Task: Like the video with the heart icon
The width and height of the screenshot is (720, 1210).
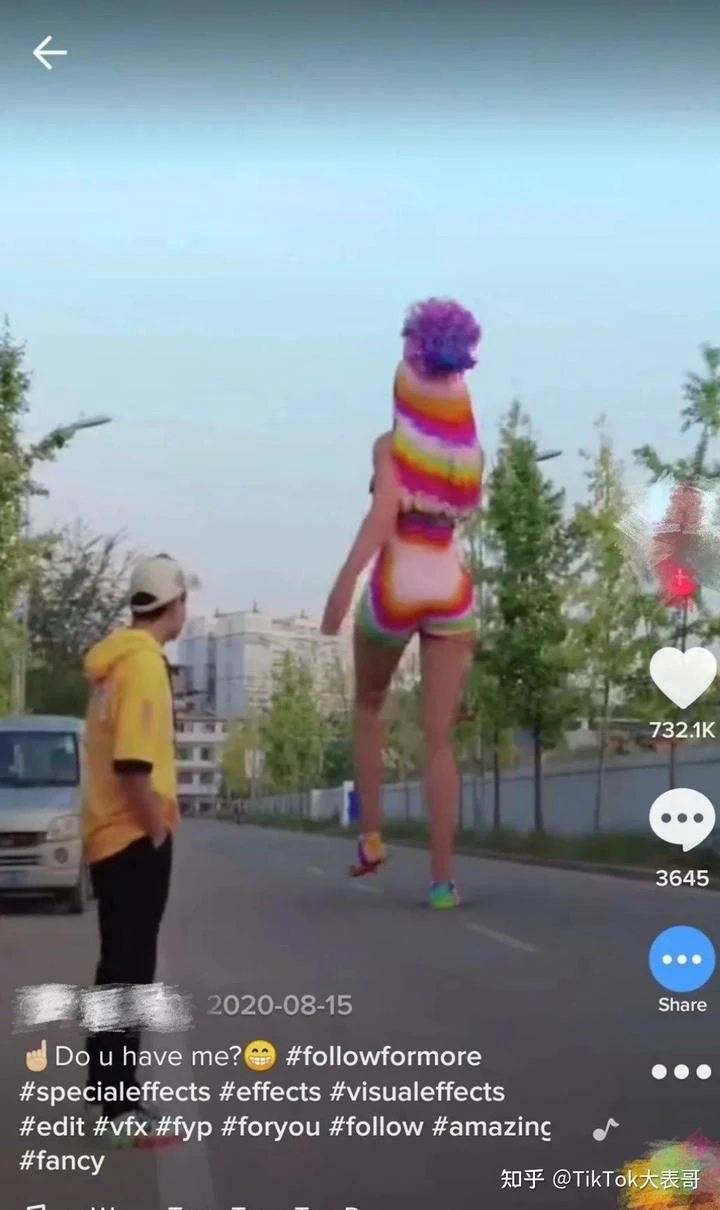Action: pos(683,678)
